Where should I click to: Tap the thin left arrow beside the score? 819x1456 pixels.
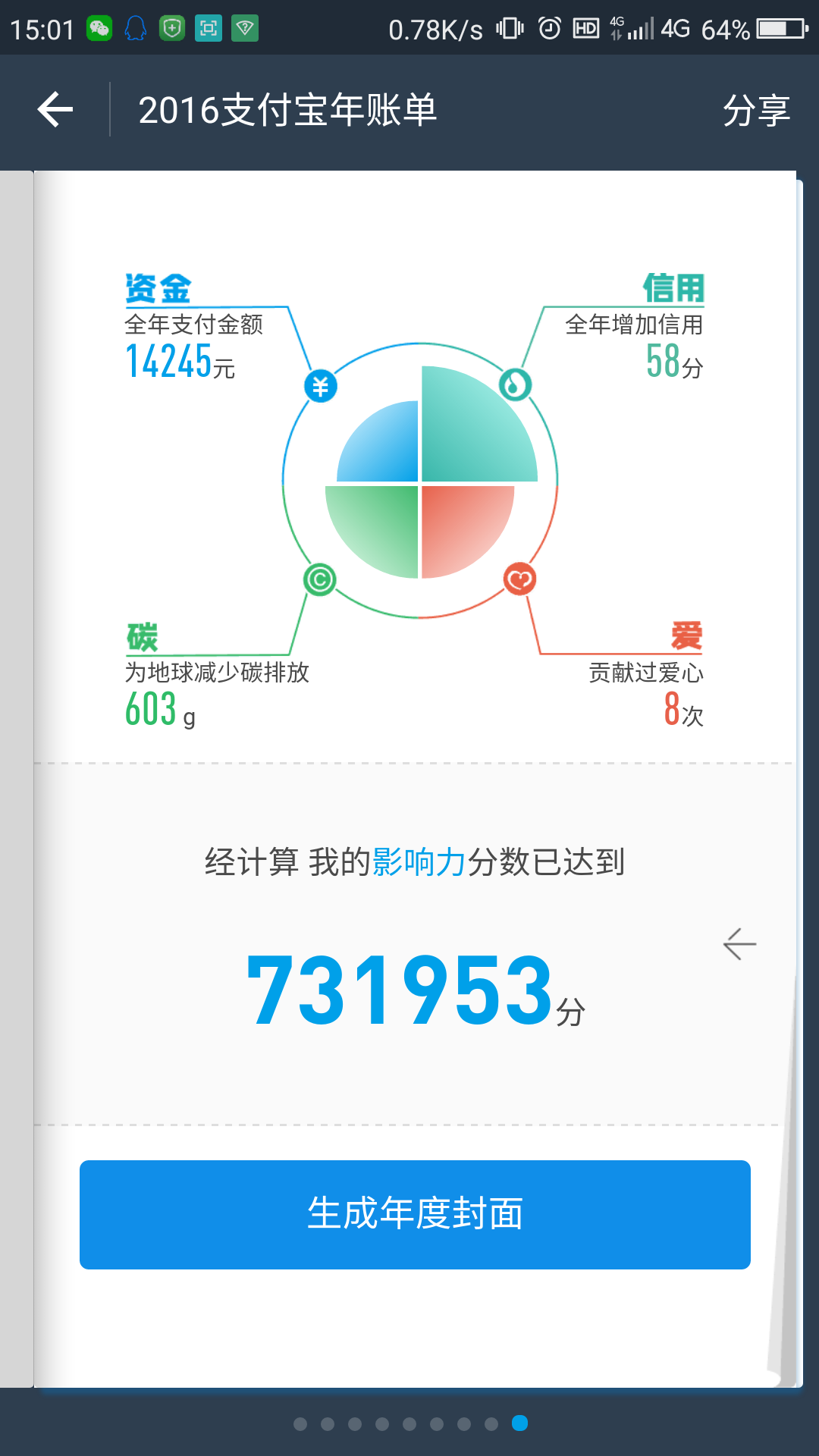pyautogui.click(x=739, y=944)
